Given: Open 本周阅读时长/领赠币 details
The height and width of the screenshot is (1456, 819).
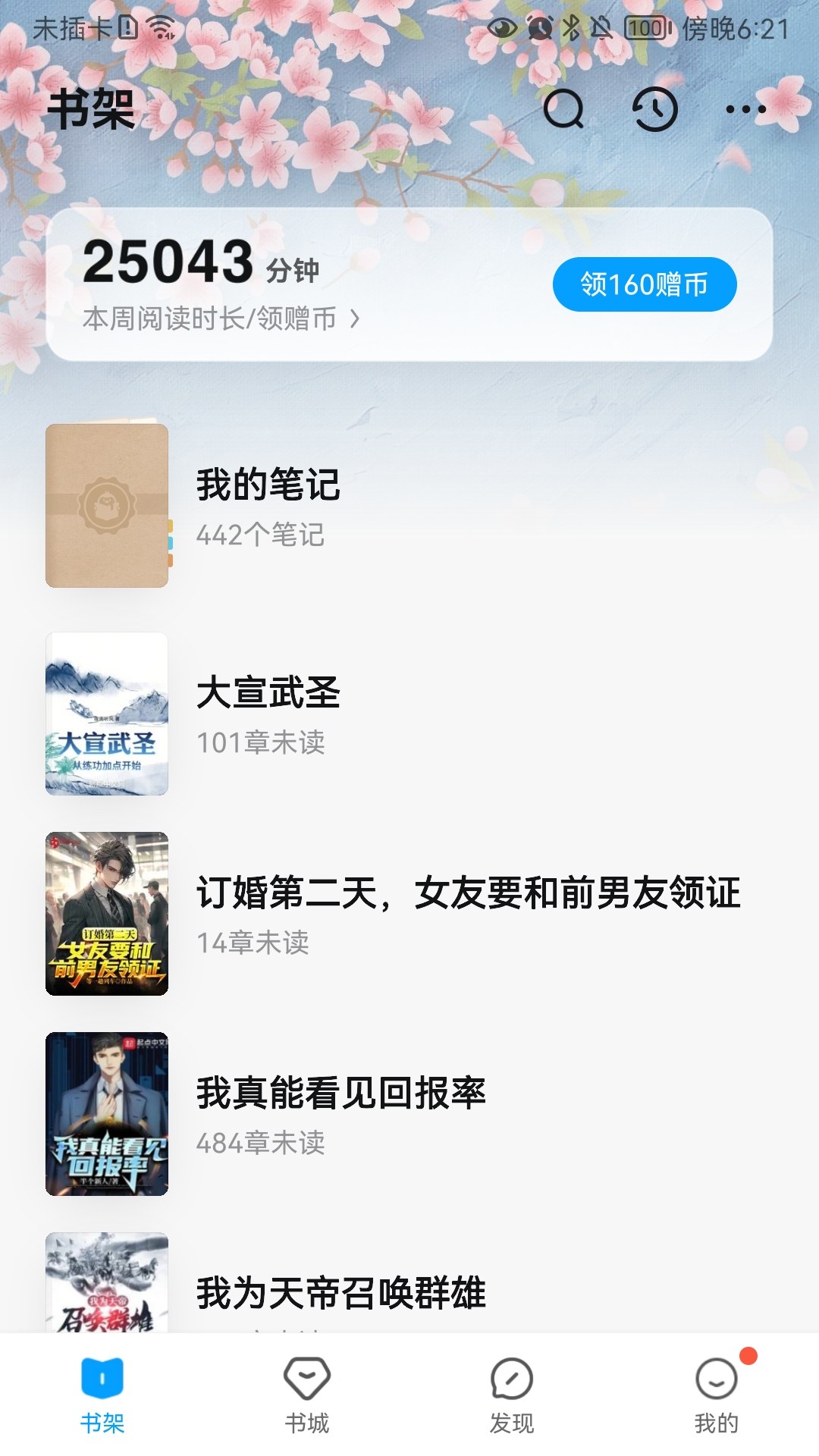Looking at the screenshot, I should [221, 319].
